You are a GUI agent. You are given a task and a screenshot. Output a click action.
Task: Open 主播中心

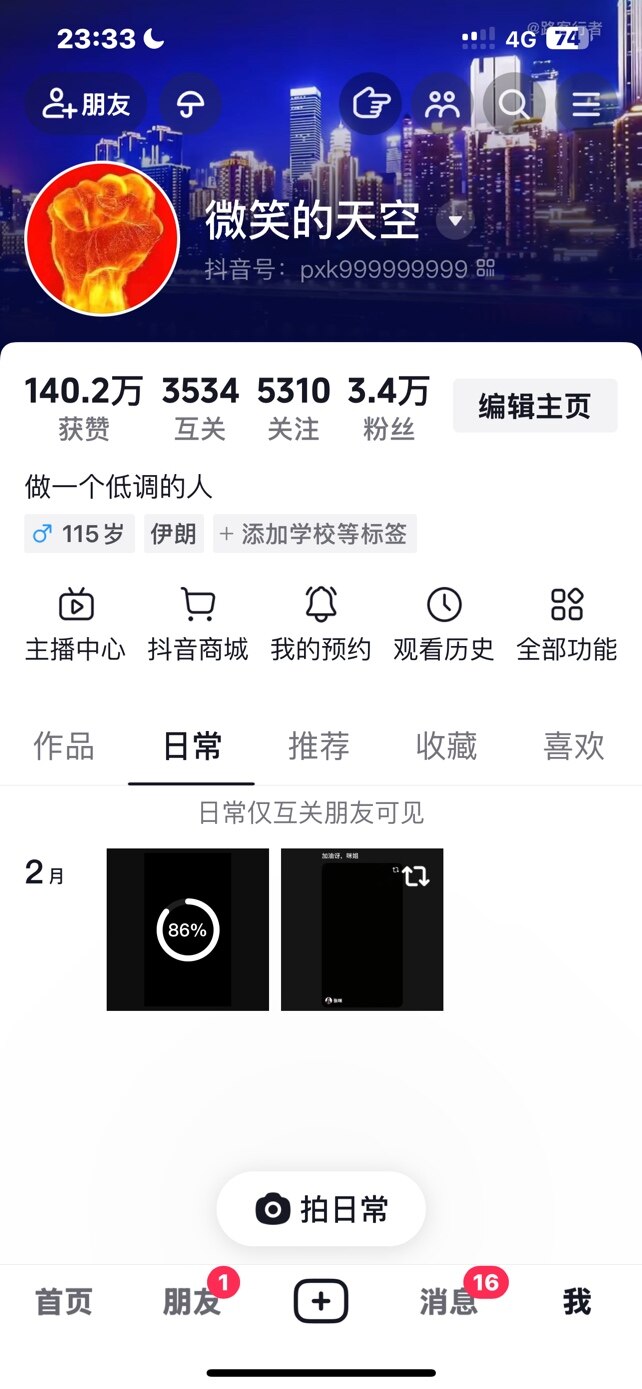75,624
